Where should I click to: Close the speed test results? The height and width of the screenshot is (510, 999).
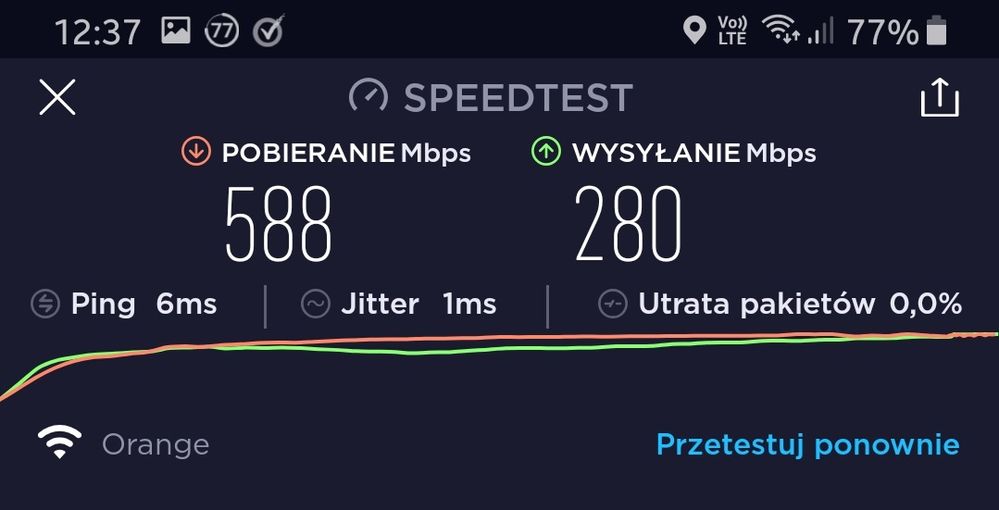pos(57,98)
